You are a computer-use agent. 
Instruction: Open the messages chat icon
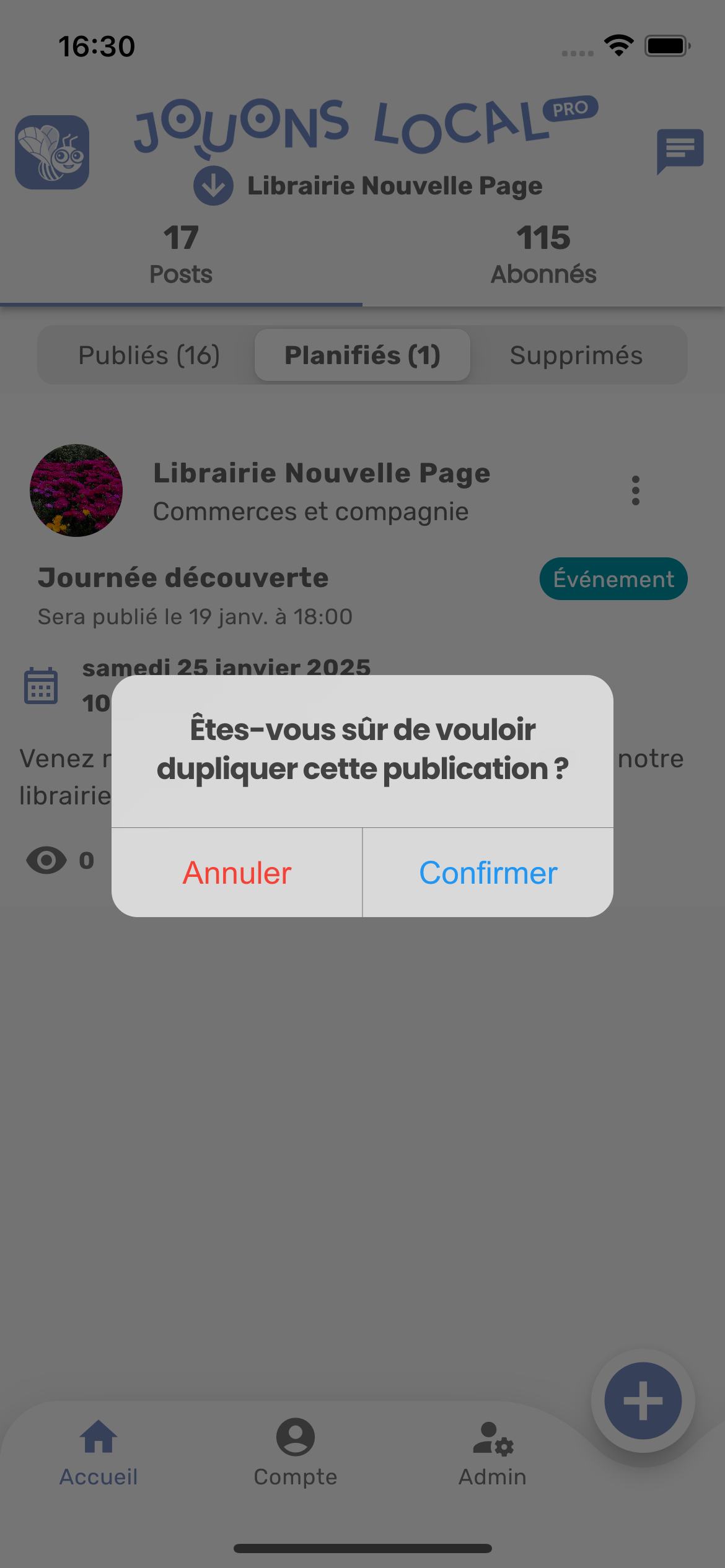click(680, 150)
